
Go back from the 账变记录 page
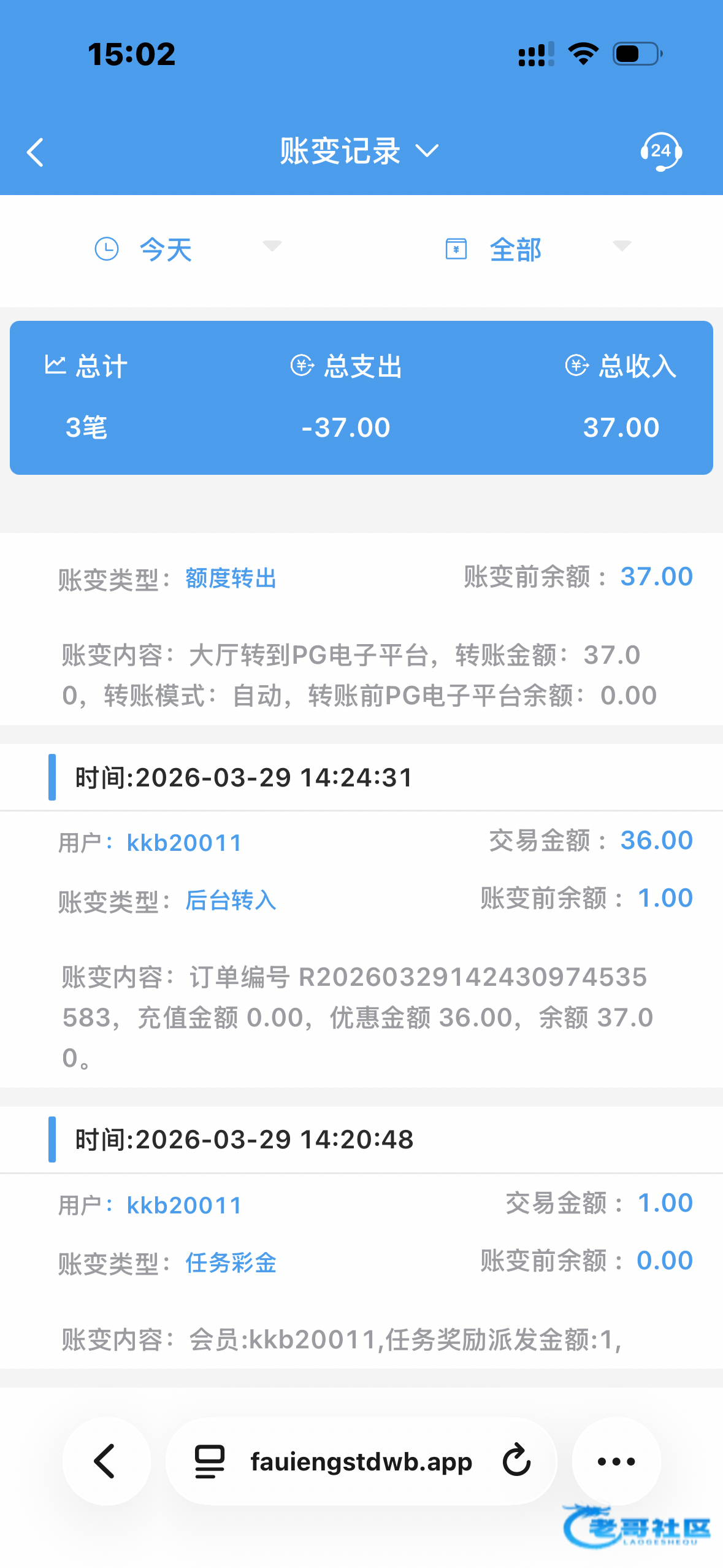pos(36,152)
